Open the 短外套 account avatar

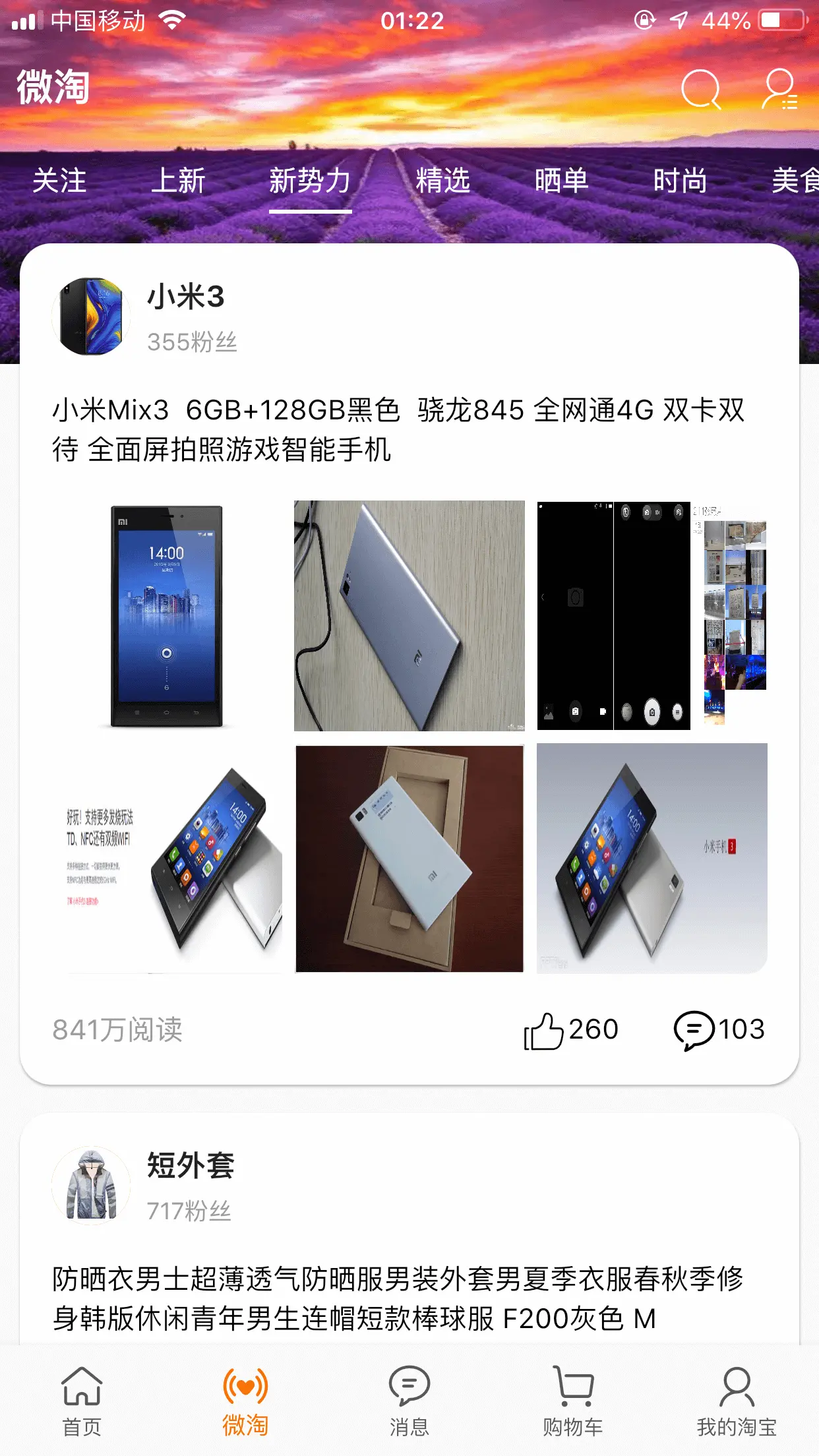pos(91,1185)
